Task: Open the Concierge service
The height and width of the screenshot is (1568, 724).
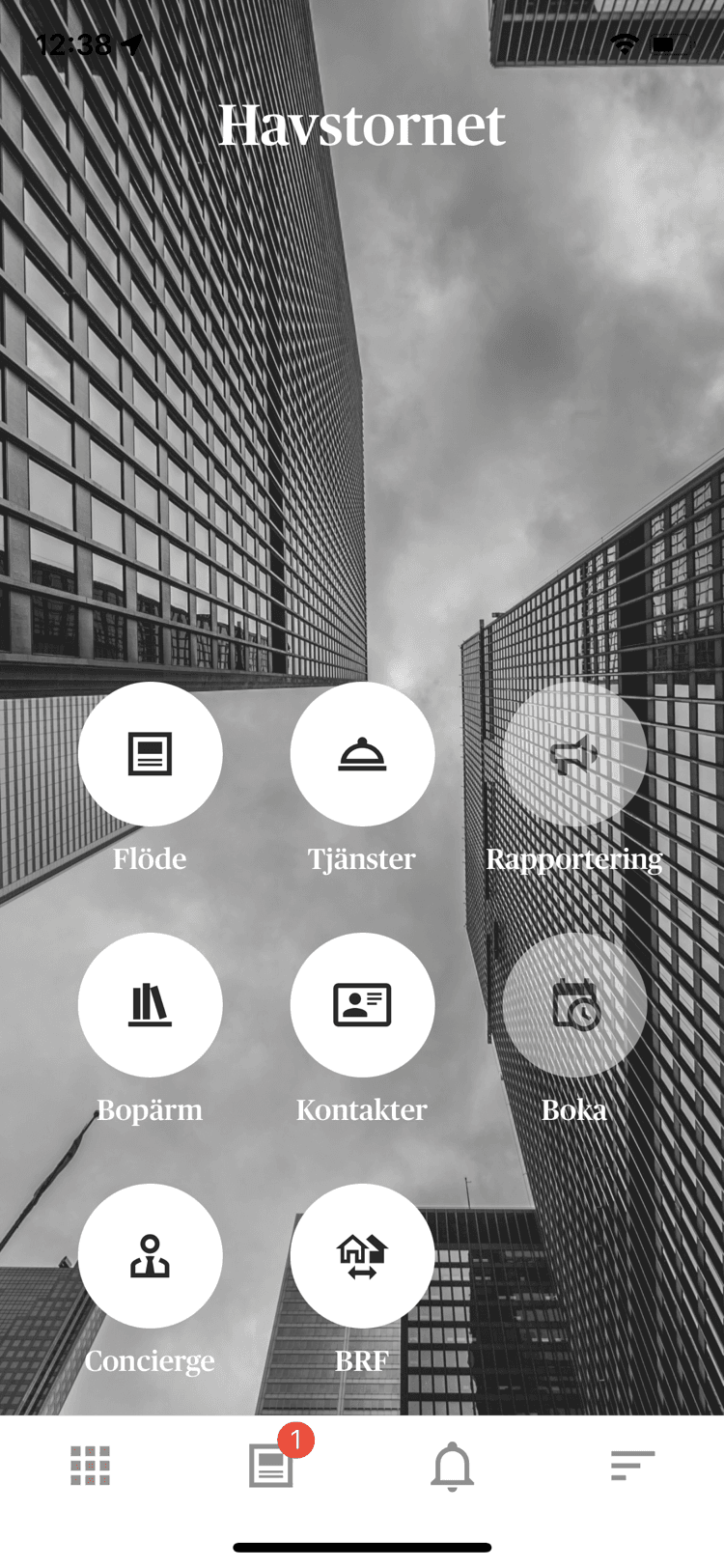Action: coord(150,1255)
